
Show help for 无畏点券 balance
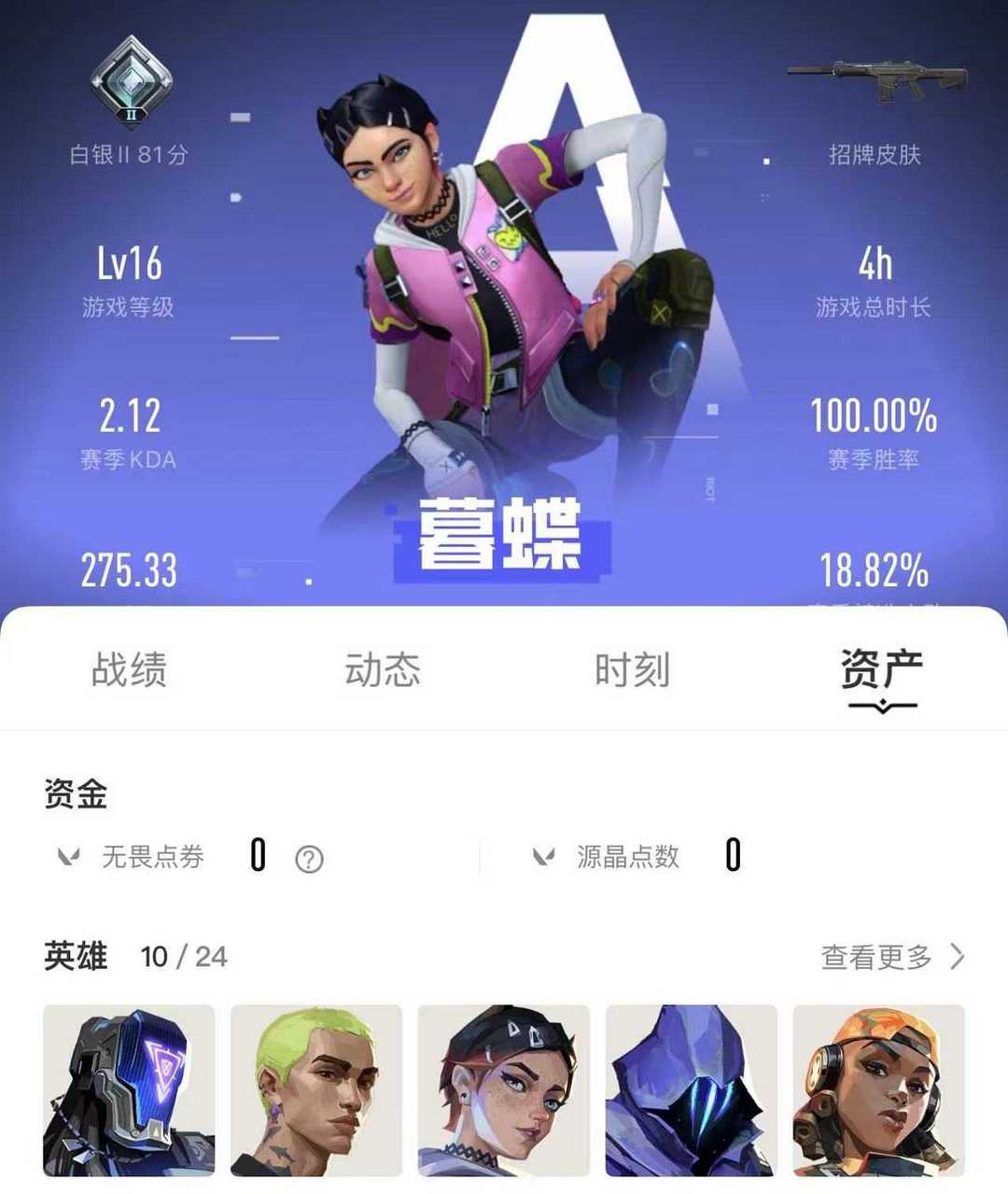pos(309,859)
